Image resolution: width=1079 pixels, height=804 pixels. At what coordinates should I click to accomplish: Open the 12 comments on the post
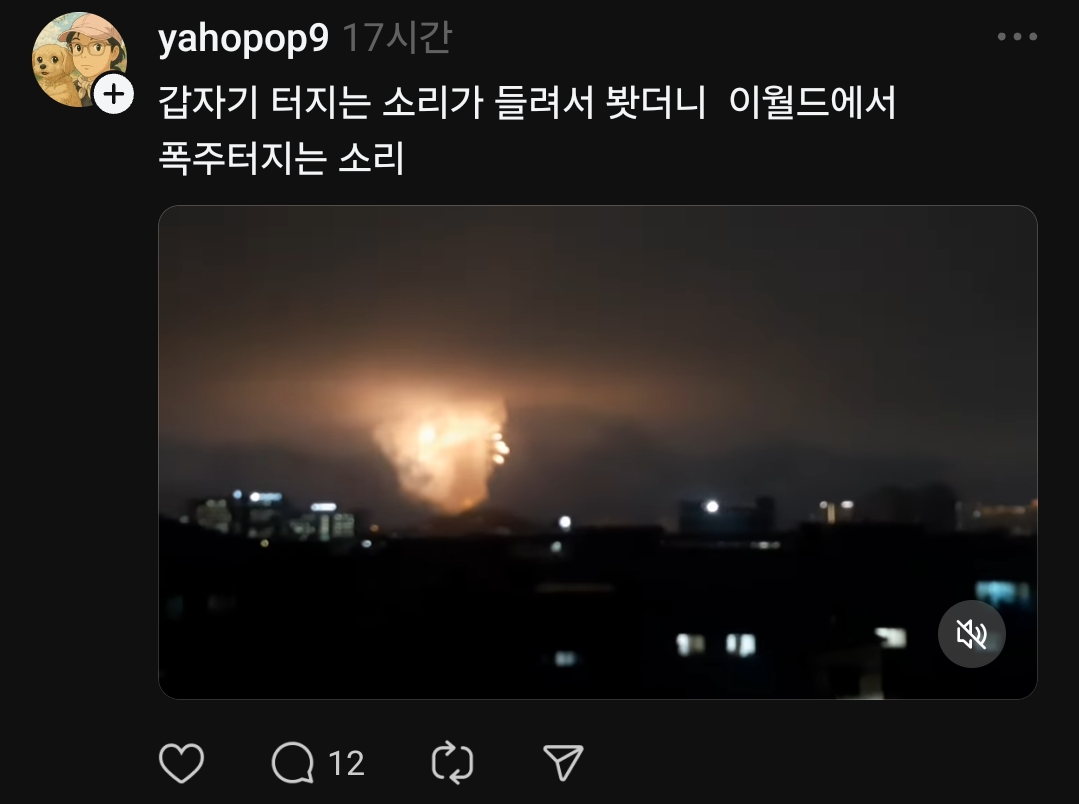point(317,763)
